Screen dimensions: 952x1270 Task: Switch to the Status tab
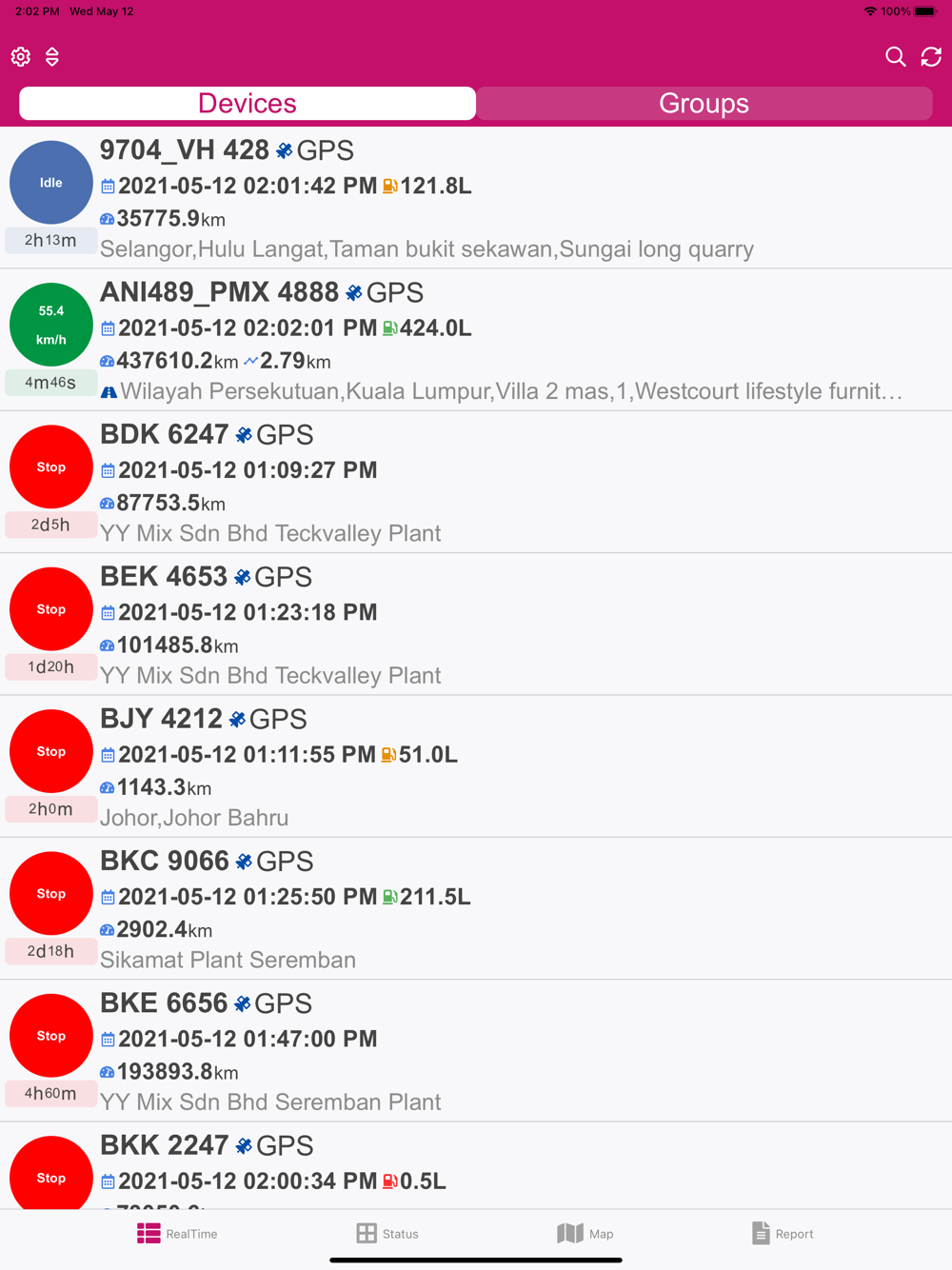pos(387,1234)
